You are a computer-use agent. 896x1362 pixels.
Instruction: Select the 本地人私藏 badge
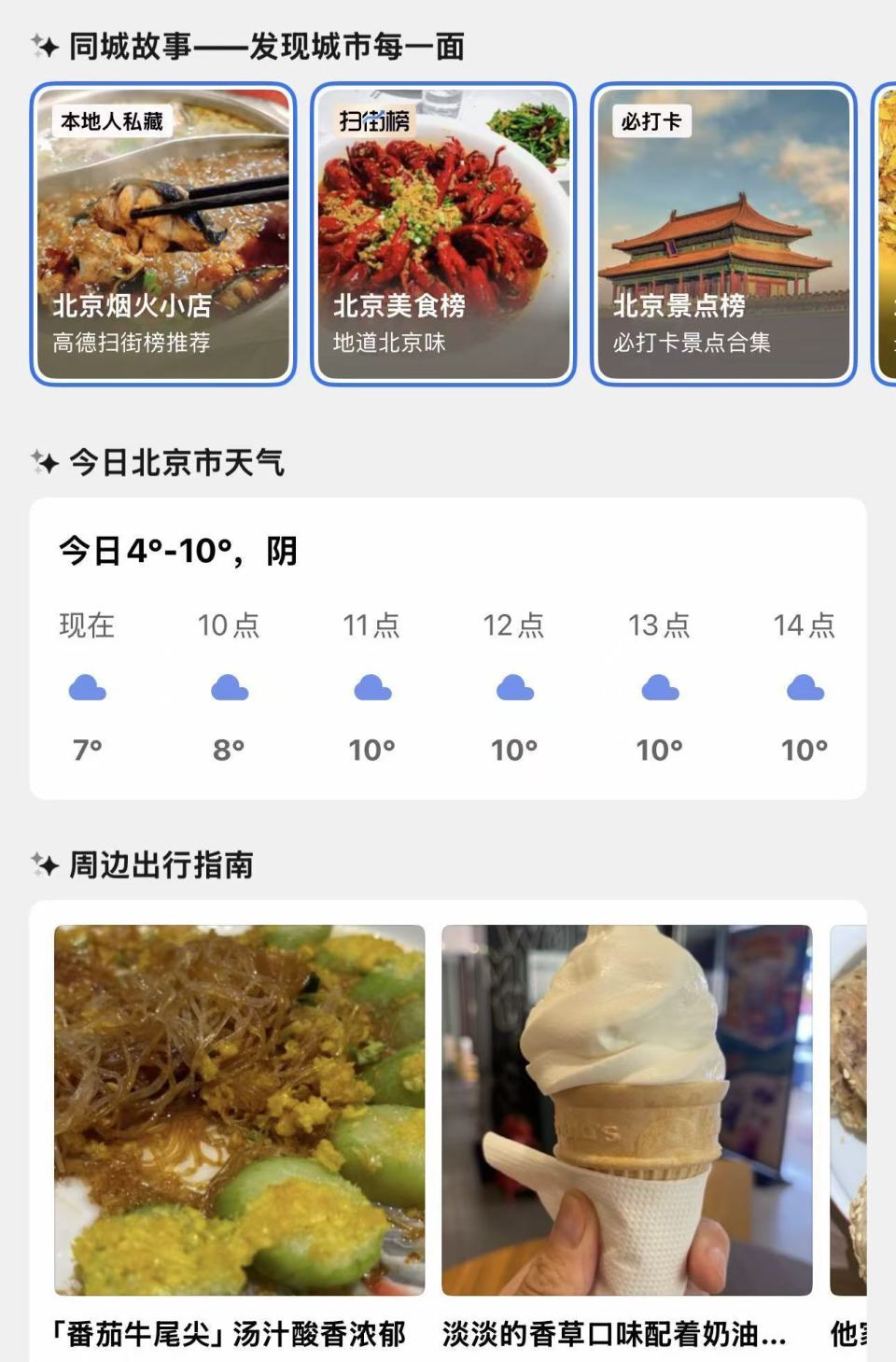pyautogui.click(x=113, y=121)
